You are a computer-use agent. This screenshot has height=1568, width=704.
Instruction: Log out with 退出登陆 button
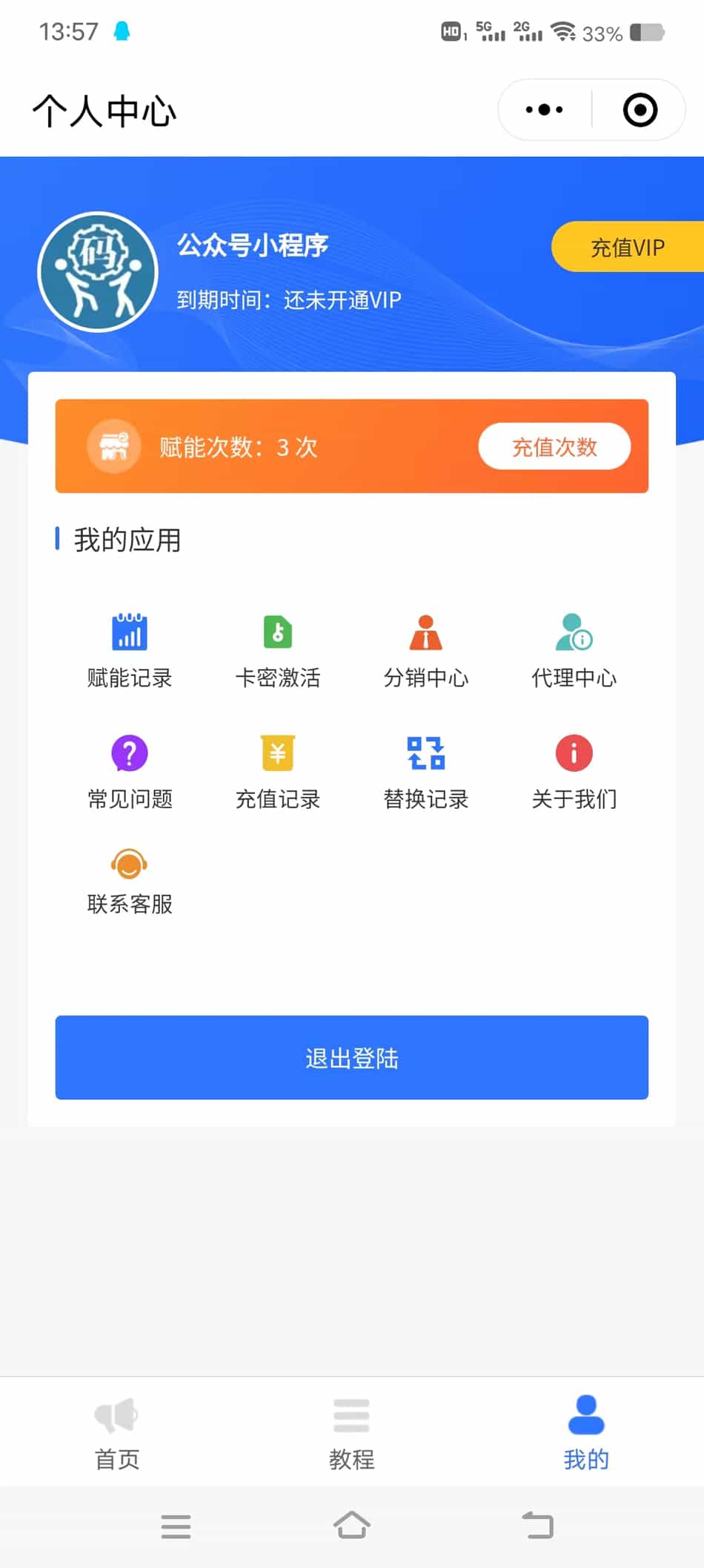(x=352, y=1057)
